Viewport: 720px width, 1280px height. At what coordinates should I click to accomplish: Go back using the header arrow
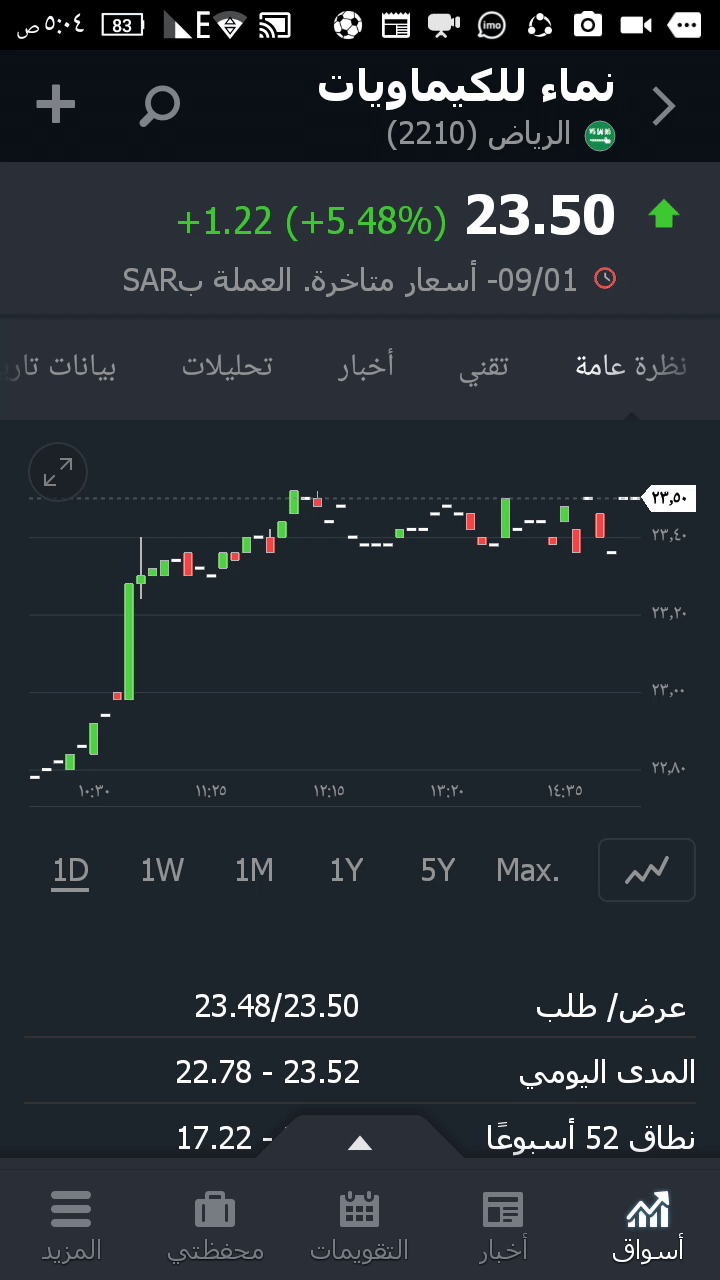coord(664,106)
